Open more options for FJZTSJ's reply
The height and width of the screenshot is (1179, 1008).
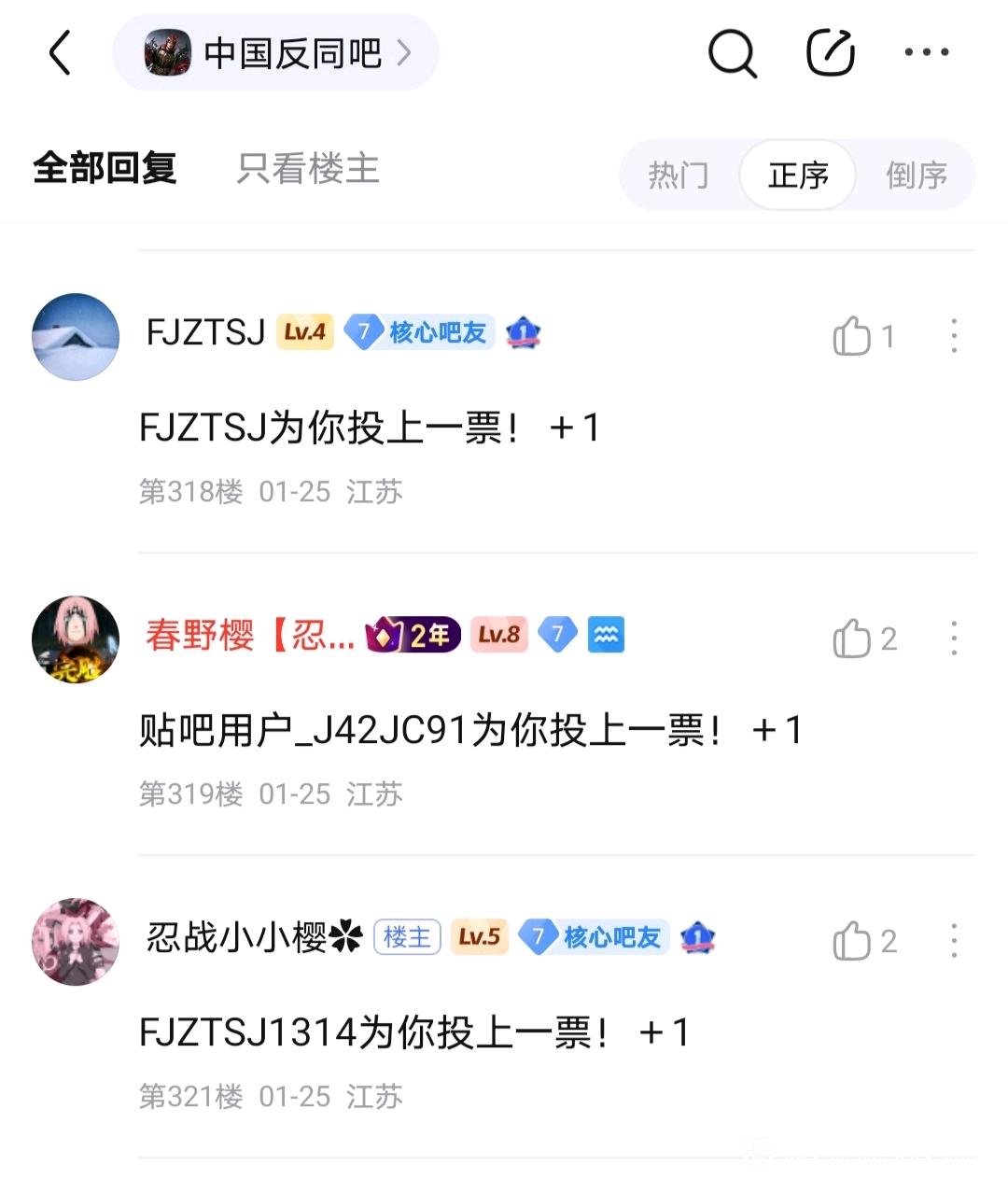point(953,336)
